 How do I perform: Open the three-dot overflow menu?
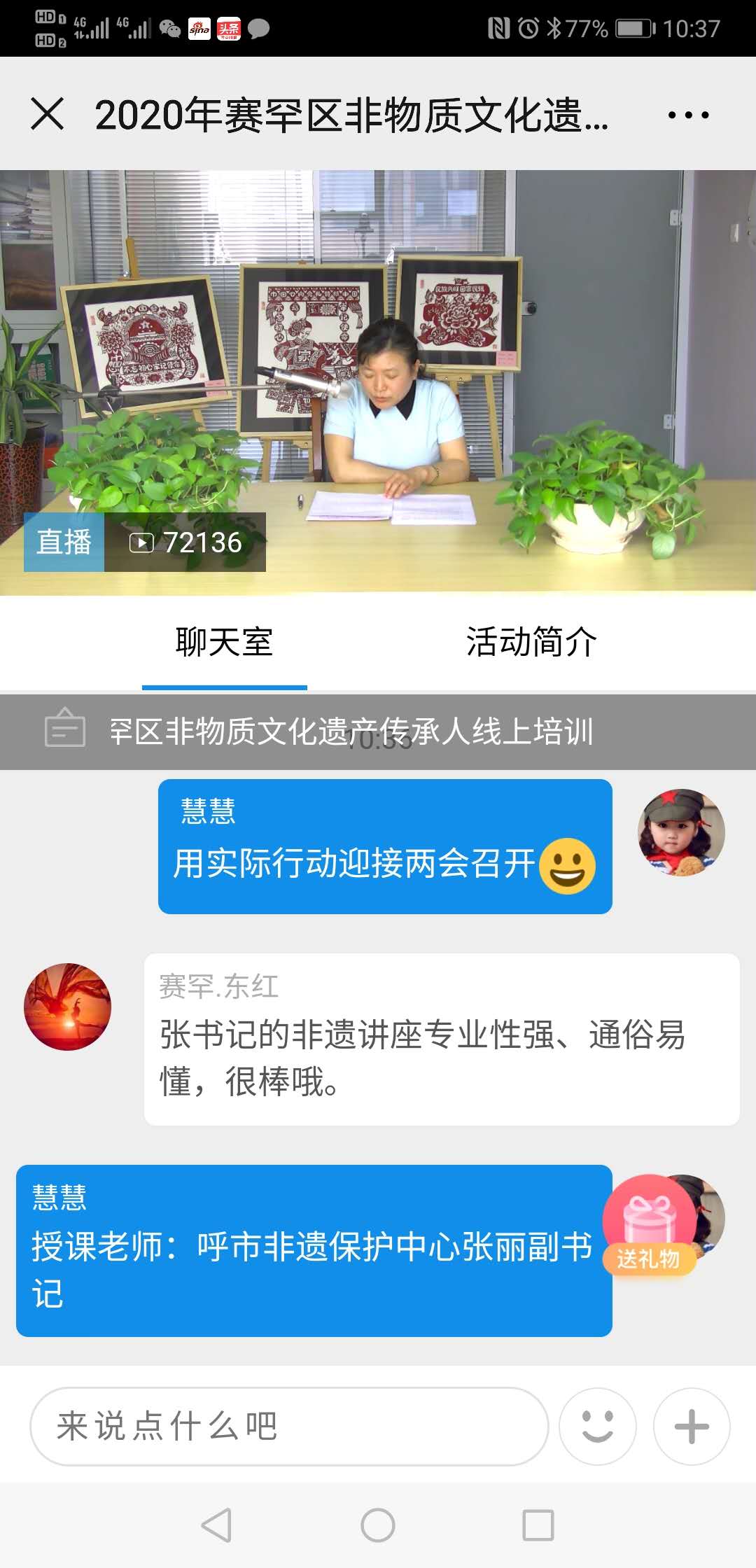point(688,115)
